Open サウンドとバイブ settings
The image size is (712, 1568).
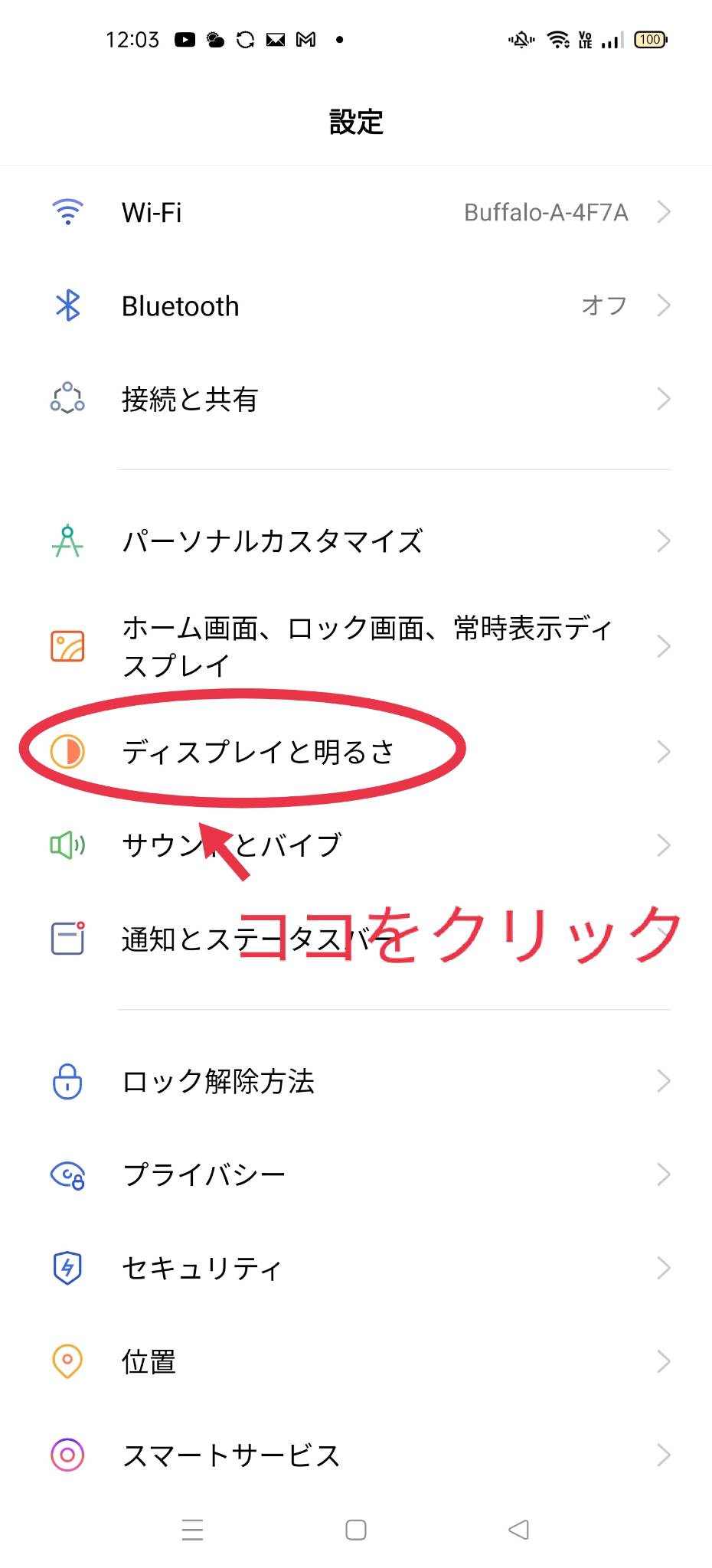[x=356, y=845]
